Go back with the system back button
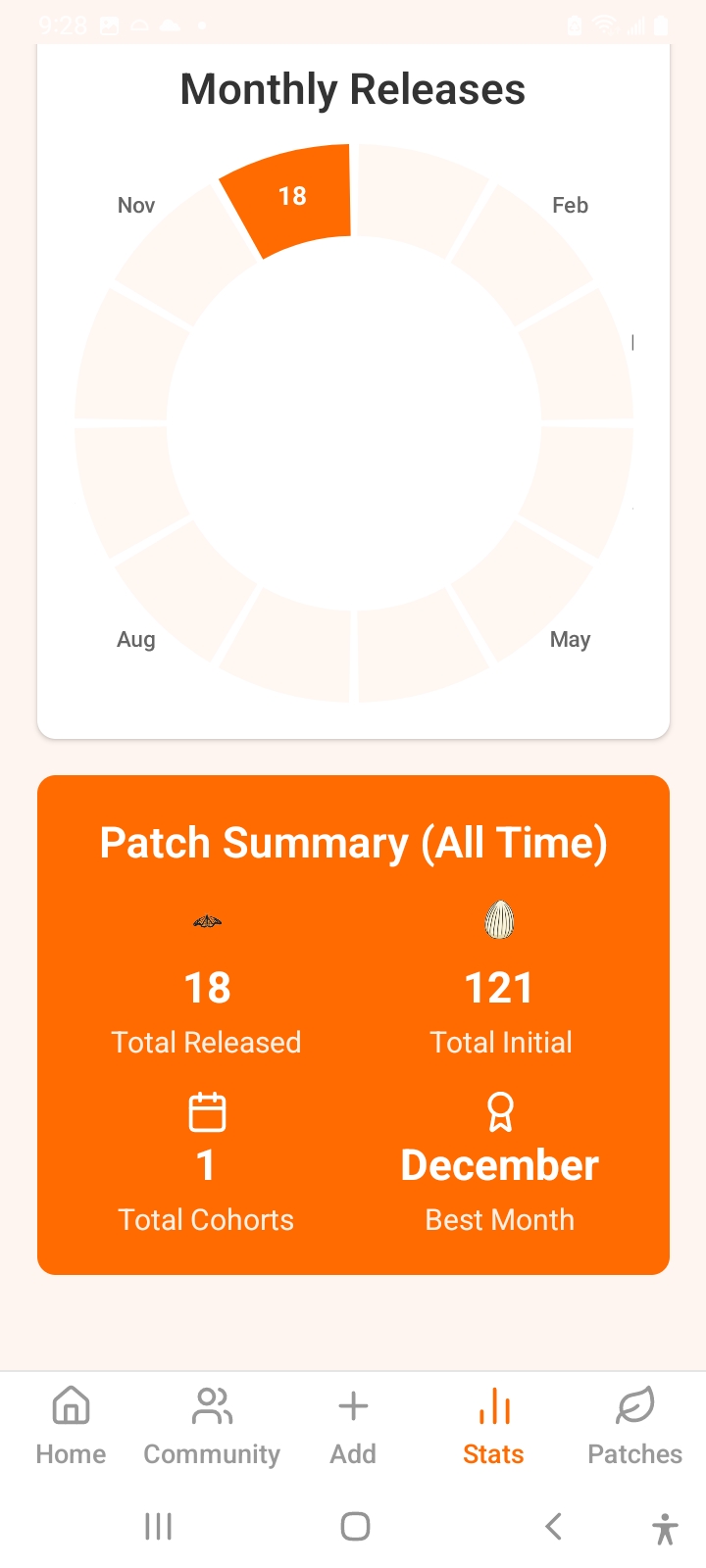Image resolution: width=706 pixels, height=1568 pixels. [553, 1526]
